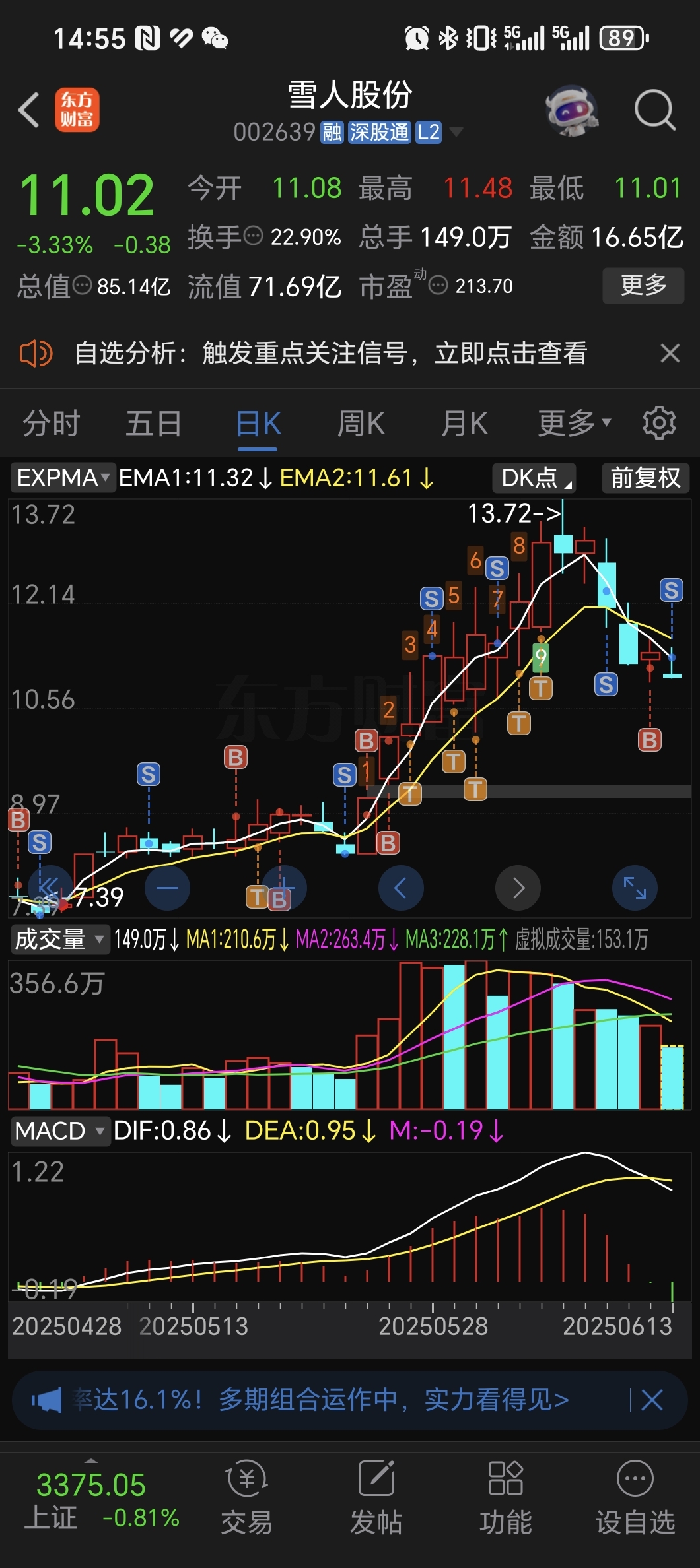This screenshot has width=700, height=1568.
Task: Open the search magnifier icon
Action: pyautogui.click(x=654, y=110)
